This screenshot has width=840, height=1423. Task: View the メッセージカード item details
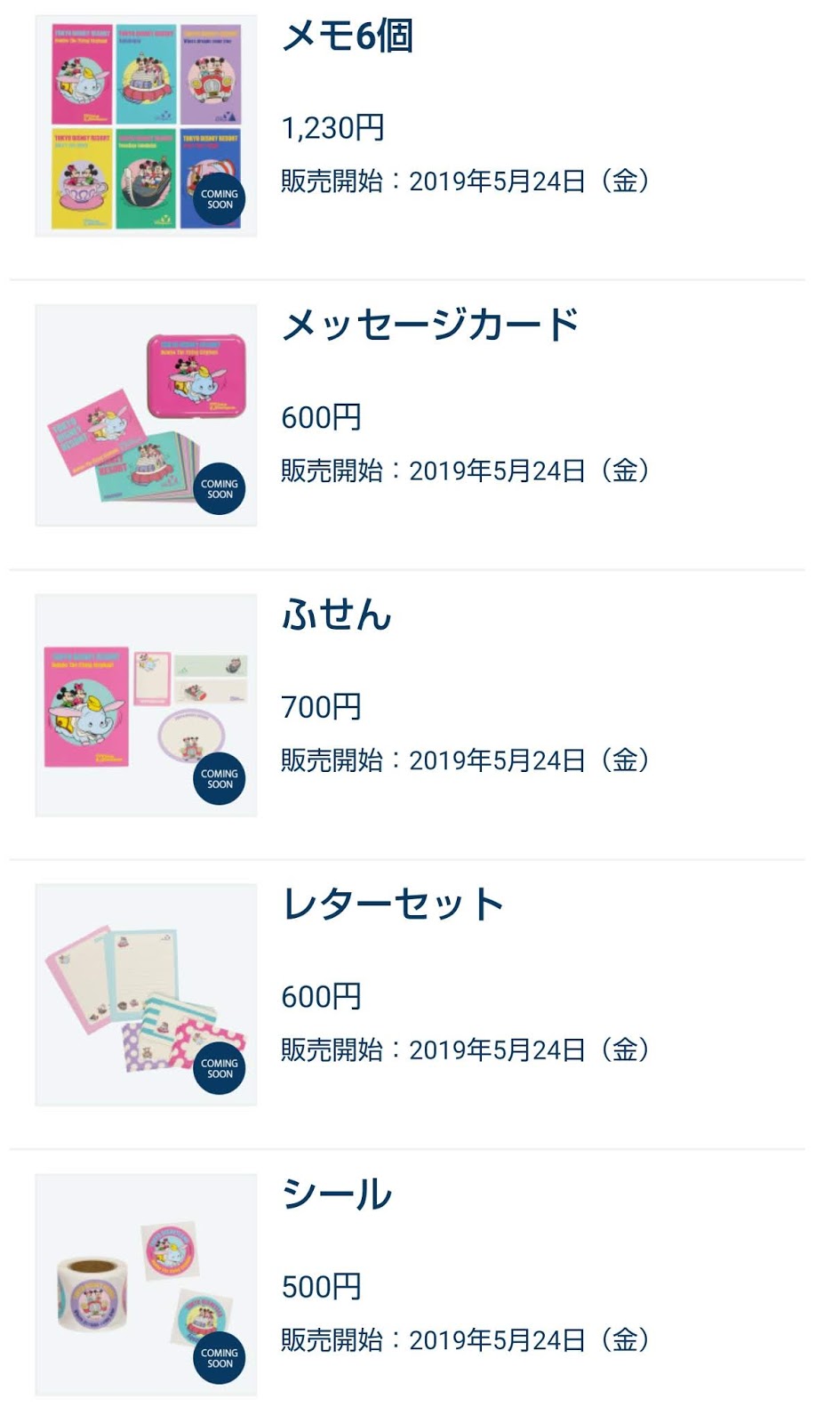pyautogui.click(x=430, y=326)
